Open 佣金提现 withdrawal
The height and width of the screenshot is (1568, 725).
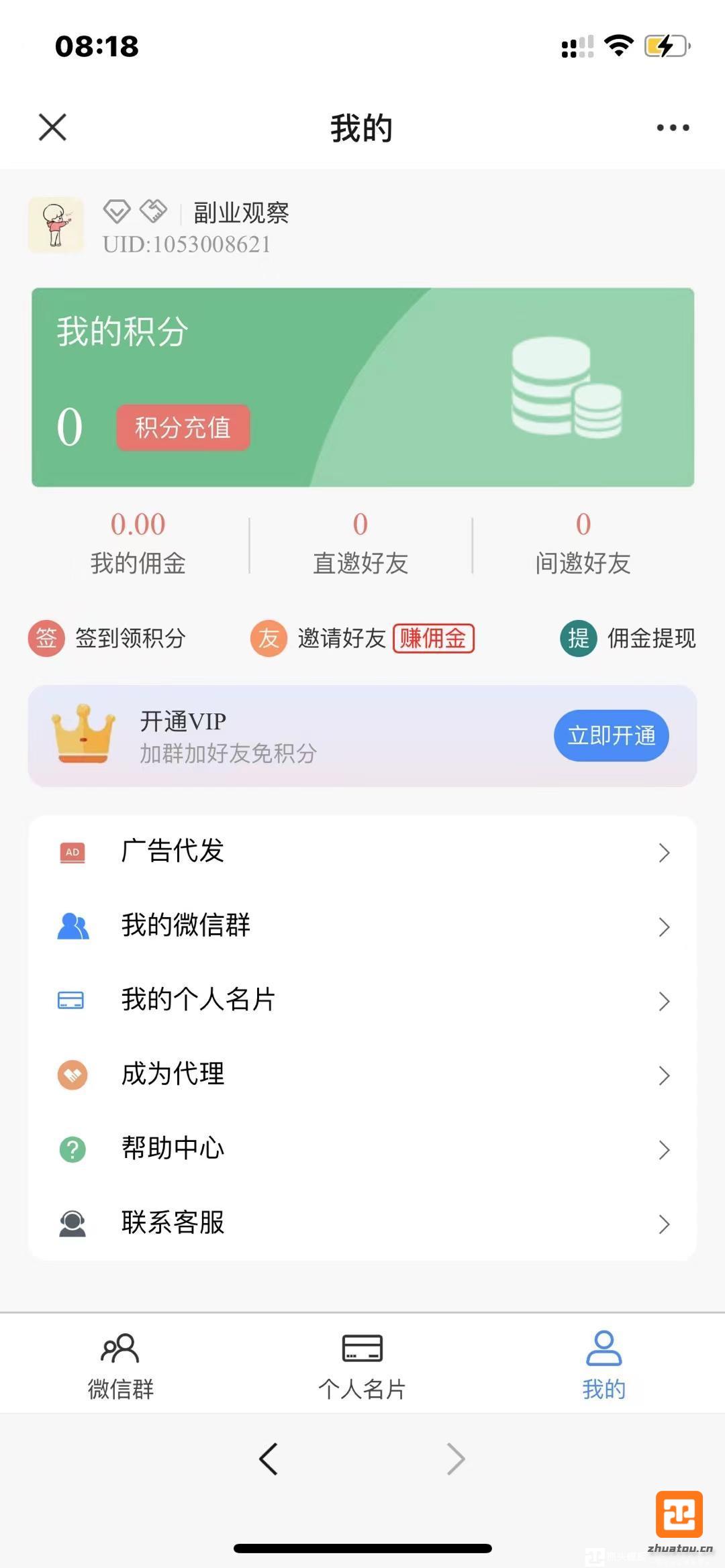pos(628,638)
